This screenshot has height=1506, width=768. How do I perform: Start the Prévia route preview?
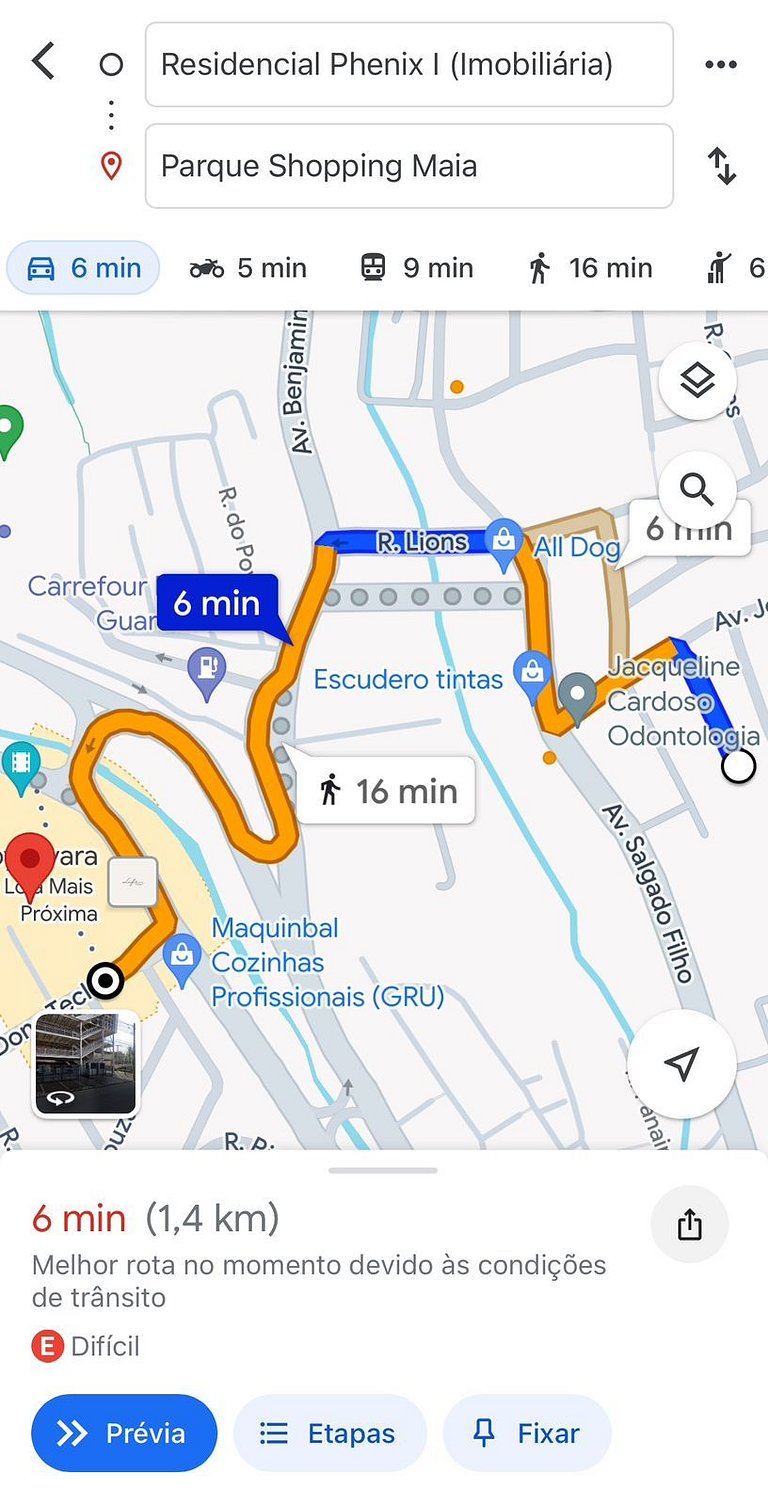tap(124, 1433)
